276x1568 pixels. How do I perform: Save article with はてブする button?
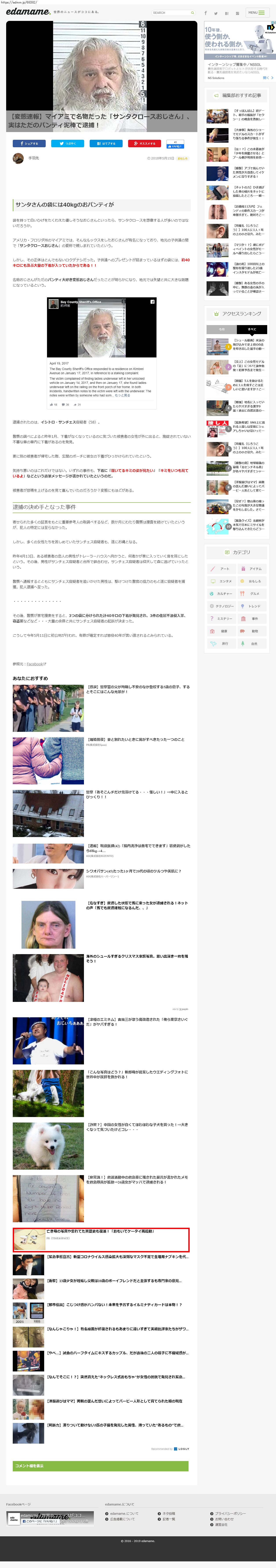tap(105, 144)
